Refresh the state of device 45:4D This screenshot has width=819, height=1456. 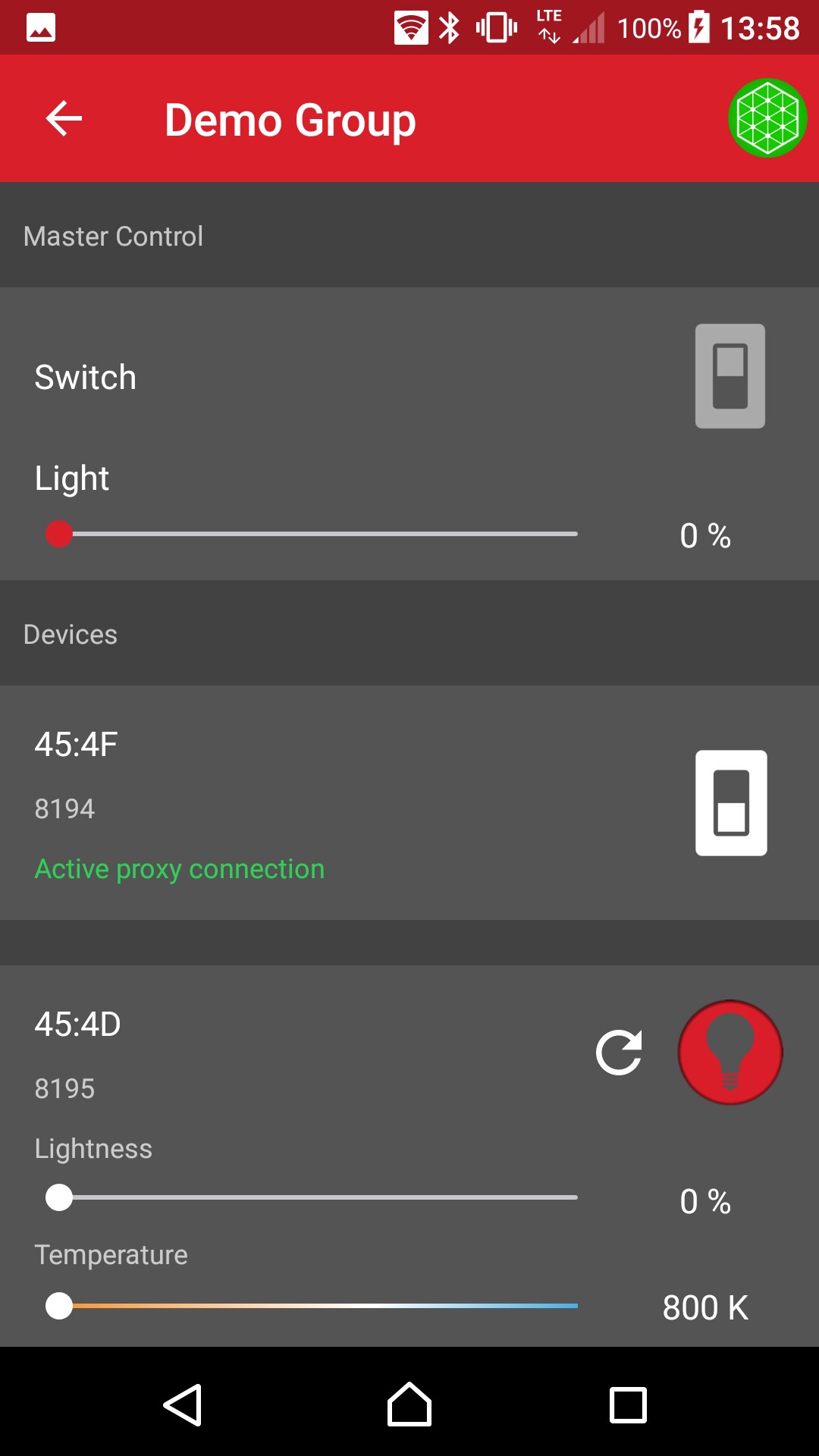(619, 1053)
